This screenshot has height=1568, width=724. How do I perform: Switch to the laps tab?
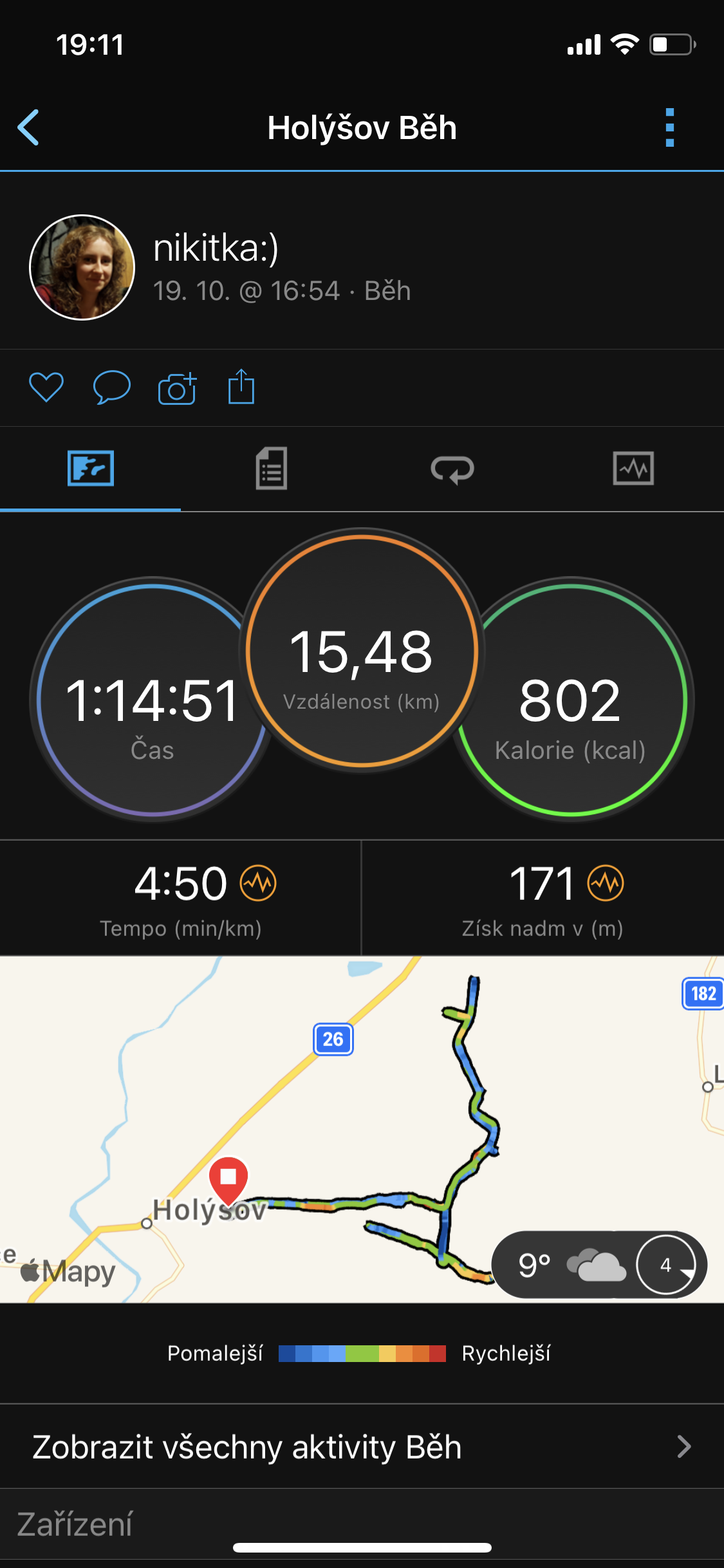452,469
